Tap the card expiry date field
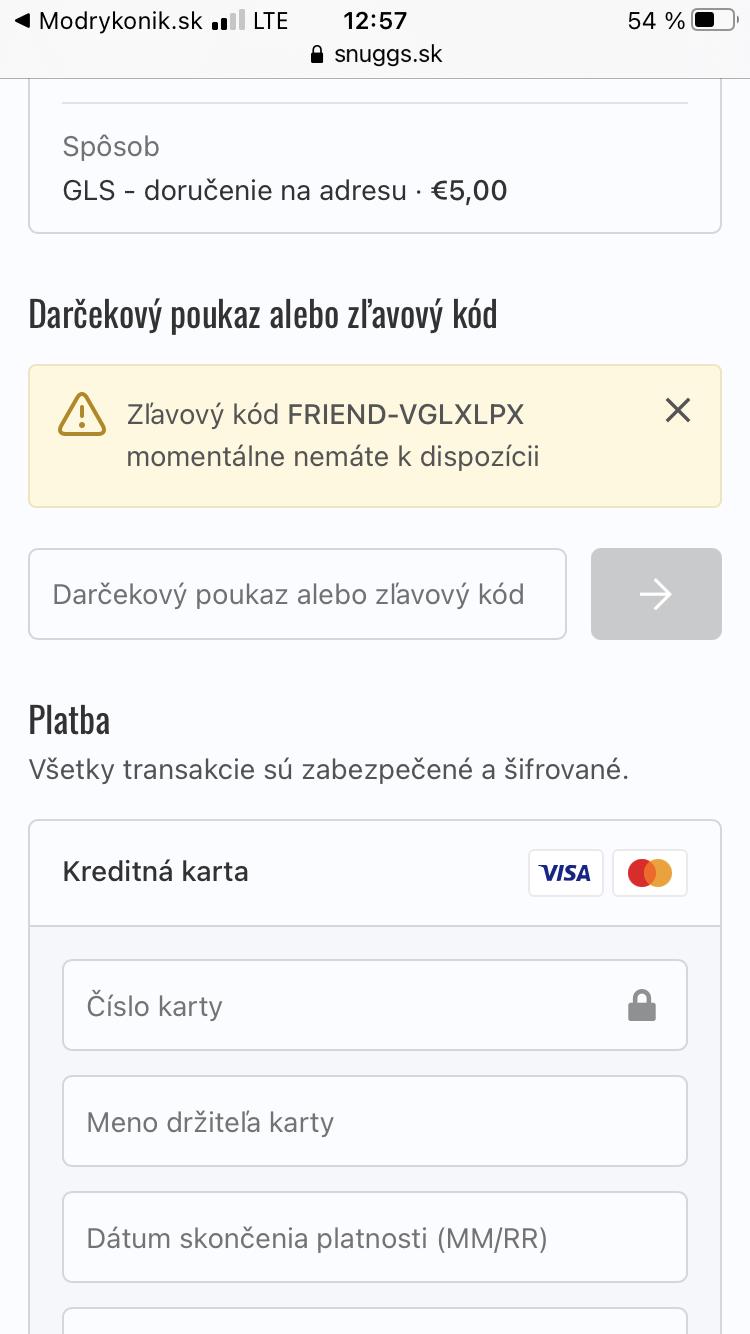 tap(374, 1237)
